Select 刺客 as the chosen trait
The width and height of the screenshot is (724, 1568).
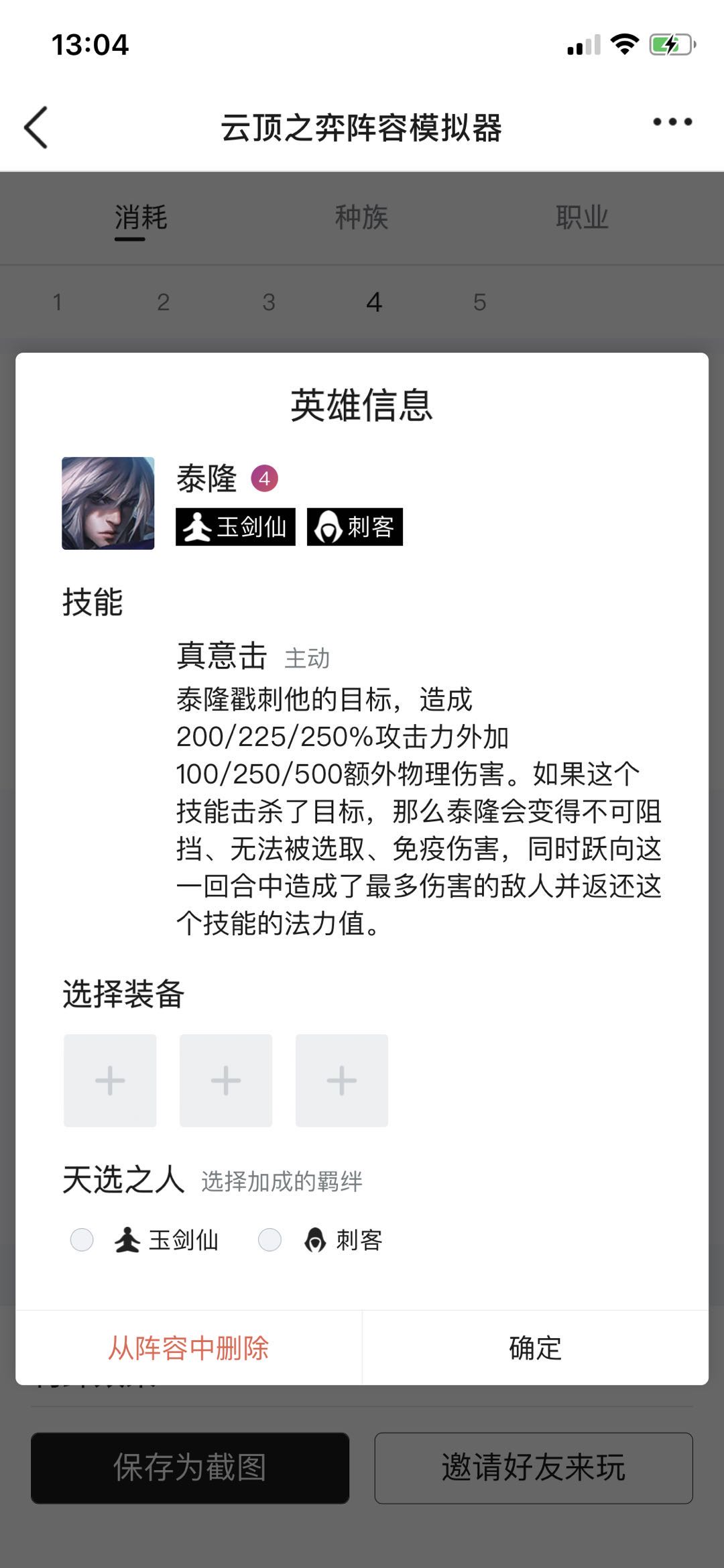coord(270,1240)
